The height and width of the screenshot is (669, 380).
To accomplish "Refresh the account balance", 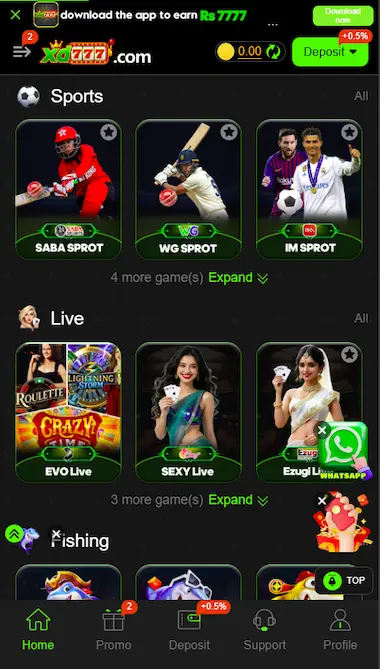I will coord(273,52).
